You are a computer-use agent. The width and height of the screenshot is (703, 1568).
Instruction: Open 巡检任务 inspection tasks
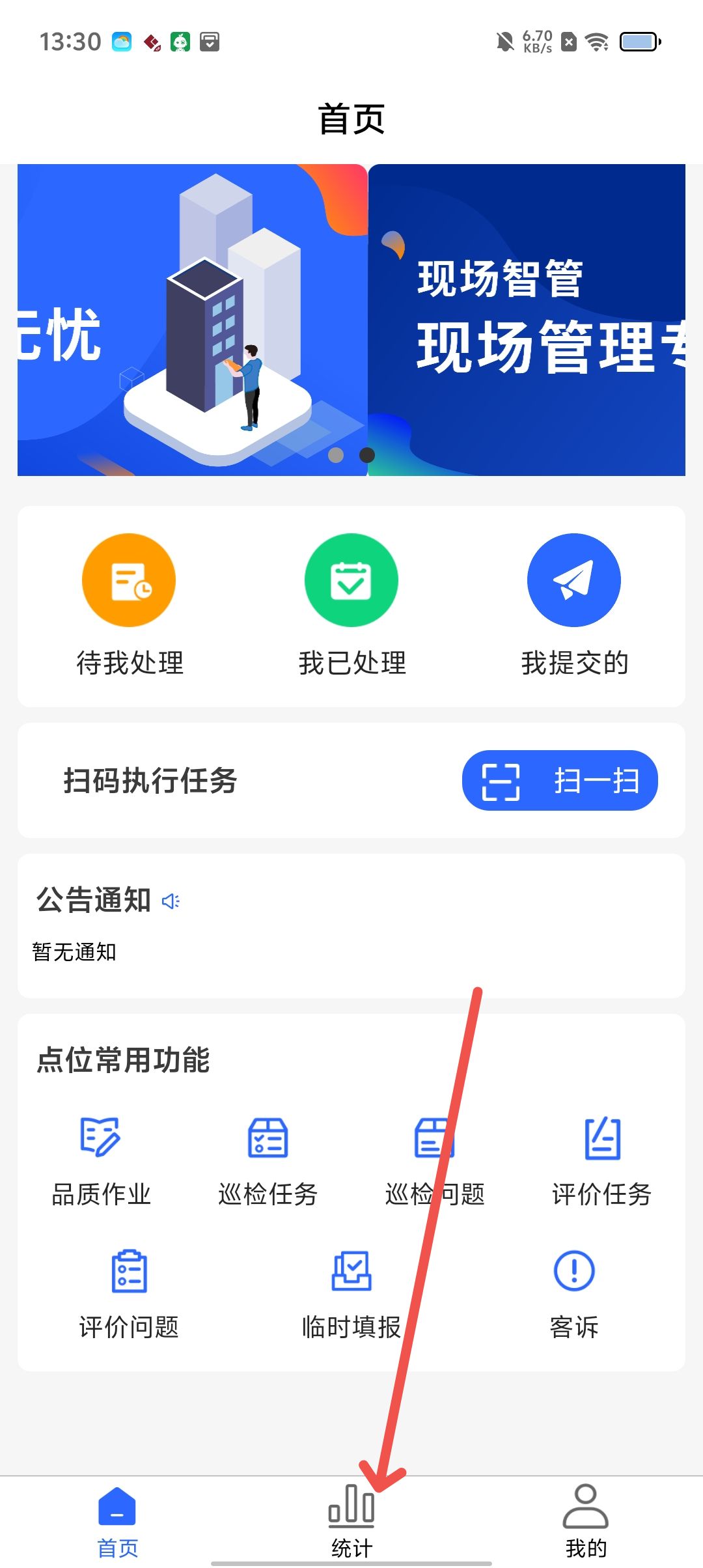(268, 1160)
